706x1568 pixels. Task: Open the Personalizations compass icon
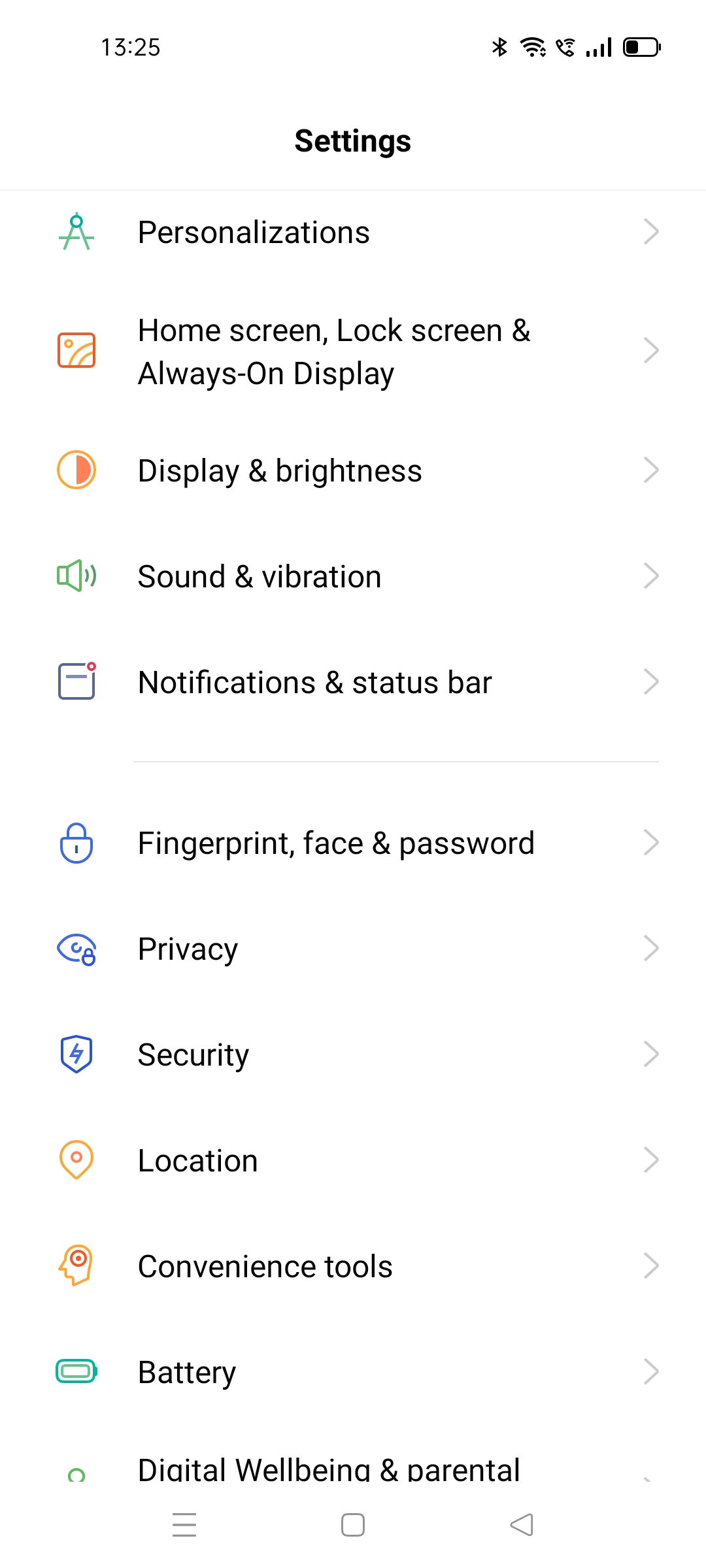(76, 232)
